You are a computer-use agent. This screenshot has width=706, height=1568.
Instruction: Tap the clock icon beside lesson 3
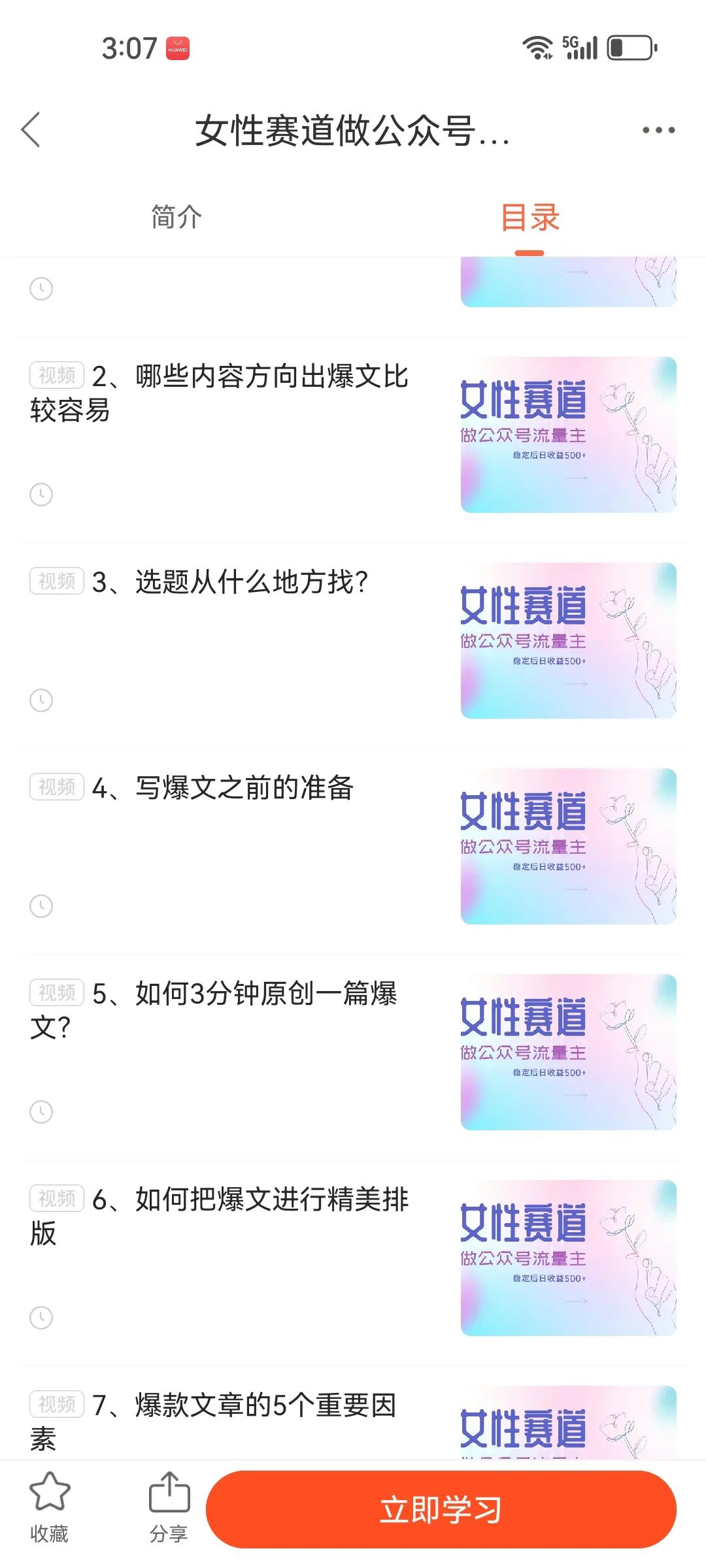coord(42,698)
